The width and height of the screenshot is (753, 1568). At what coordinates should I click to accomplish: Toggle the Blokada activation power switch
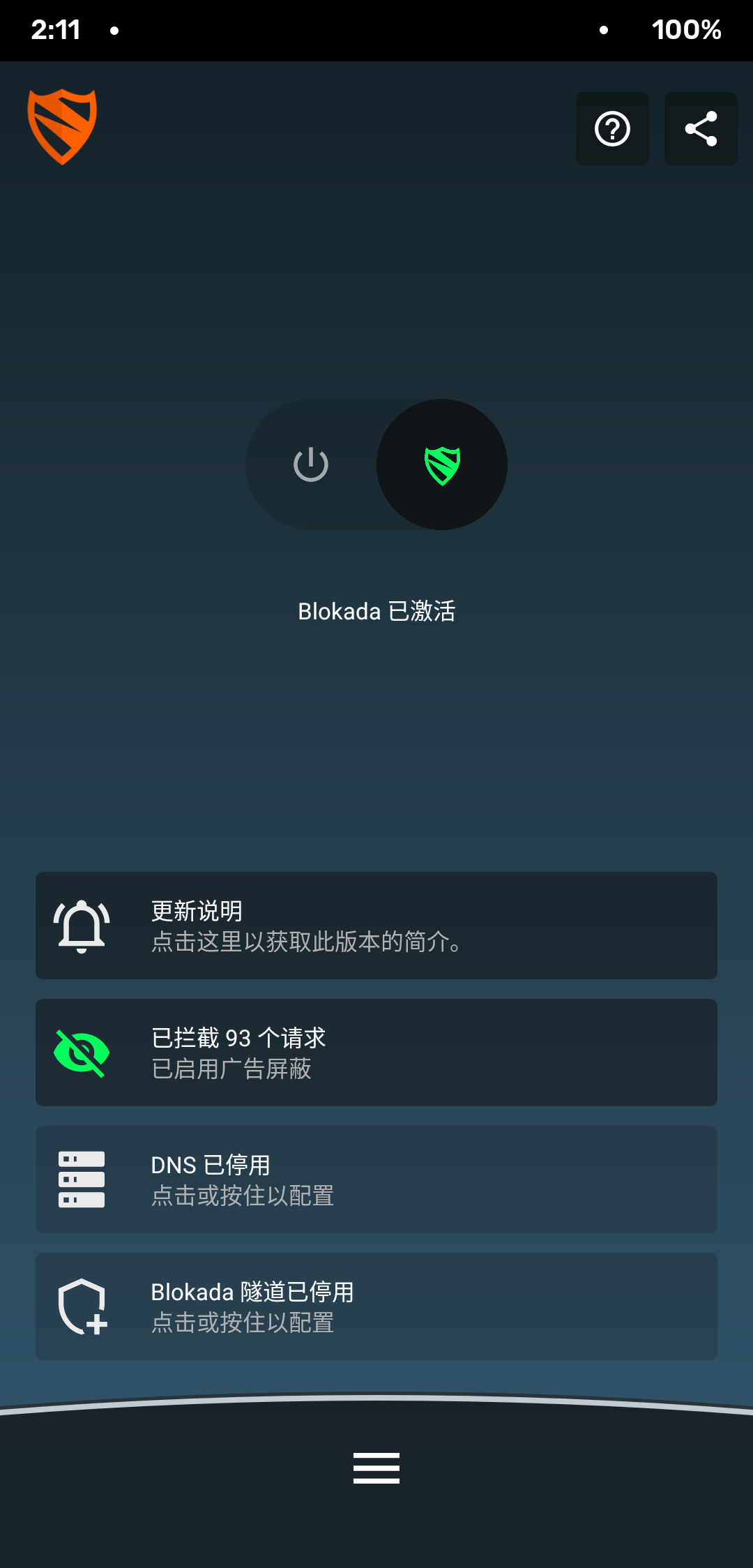[376, 465]
